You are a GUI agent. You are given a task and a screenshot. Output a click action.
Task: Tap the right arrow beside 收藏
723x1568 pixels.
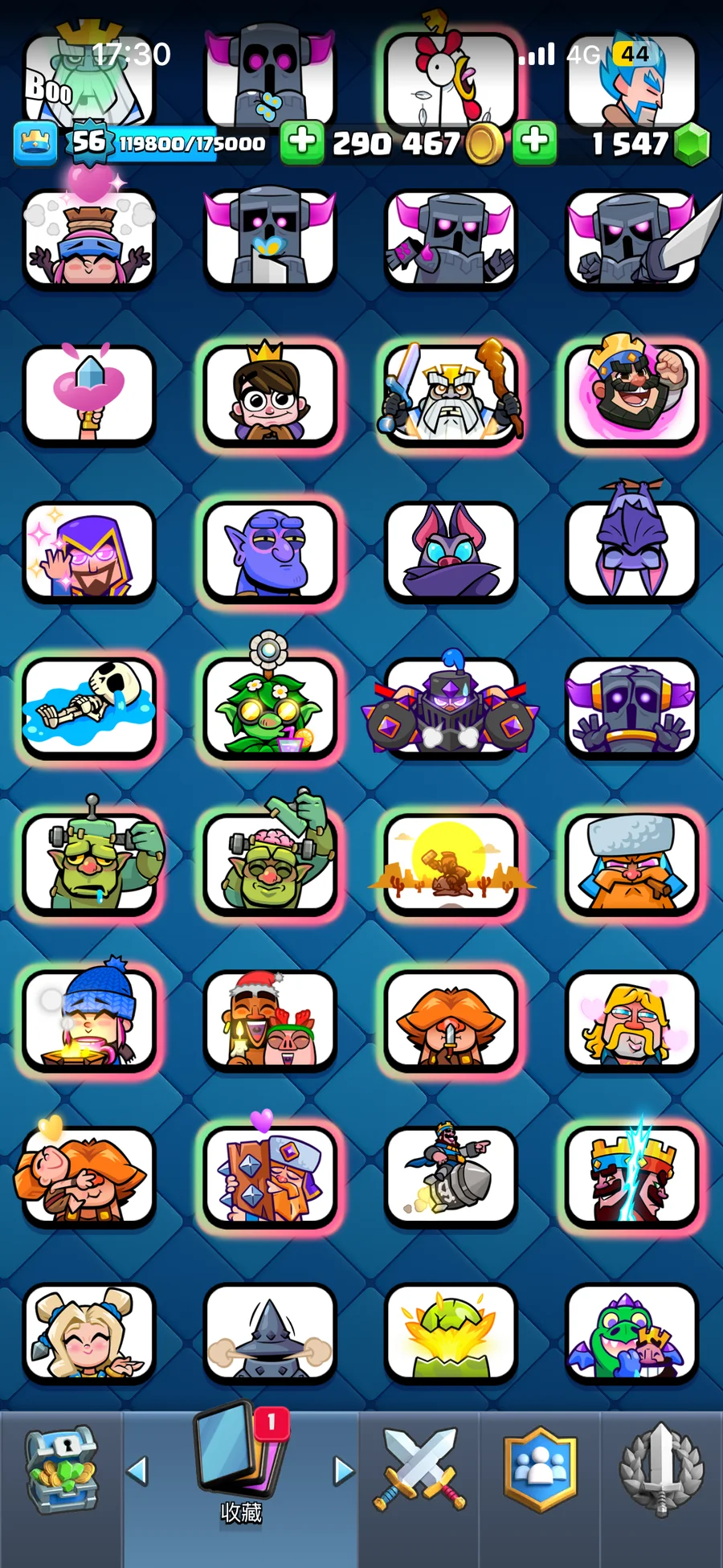pos(343,1471)
